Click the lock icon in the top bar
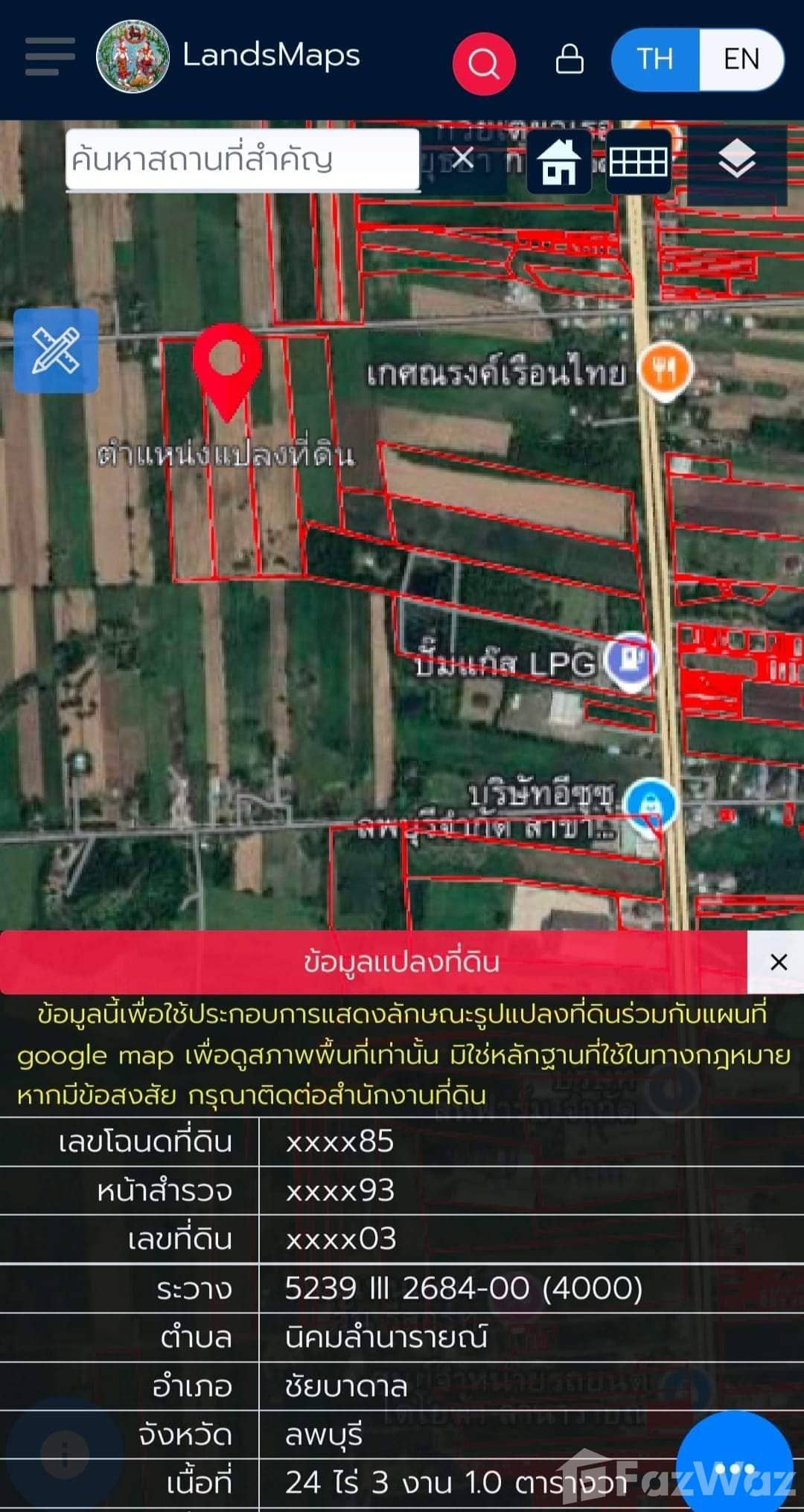804x1512 pixels. coord(569,61)
